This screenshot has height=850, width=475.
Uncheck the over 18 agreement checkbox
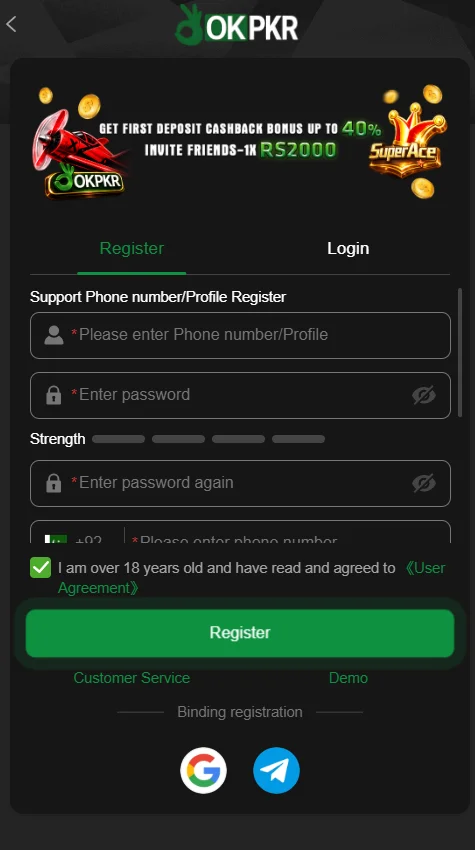point(41,568)
